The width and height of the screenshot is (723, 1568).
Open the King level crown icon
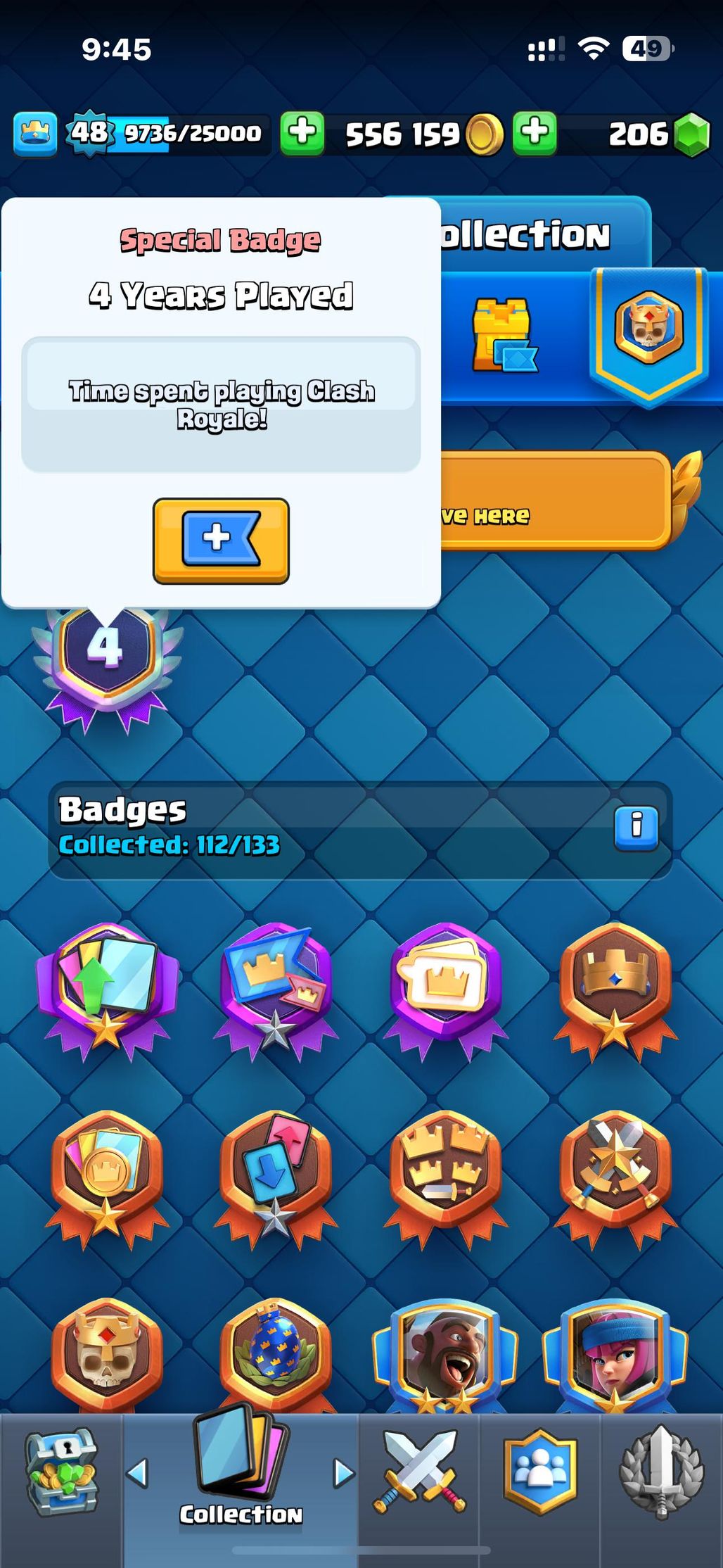click(x=34, y=132)
